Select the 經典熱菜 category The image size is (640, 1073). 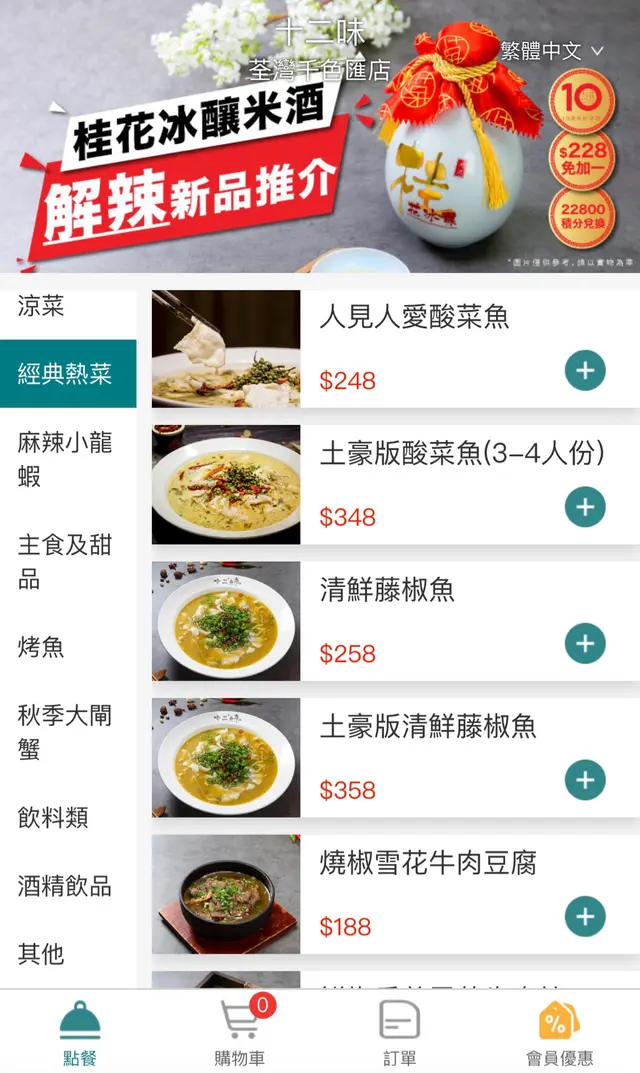point(66,374)
